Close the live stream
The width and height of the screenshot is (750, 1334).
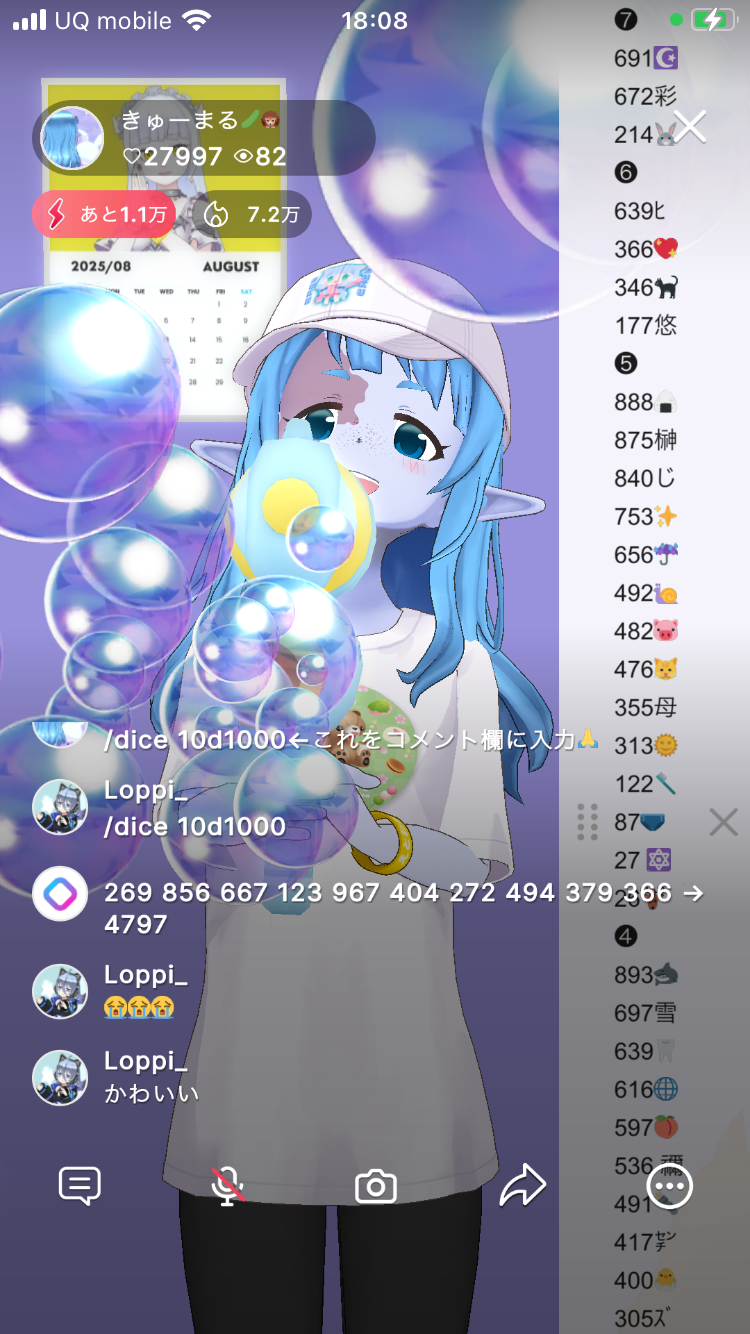690,127
